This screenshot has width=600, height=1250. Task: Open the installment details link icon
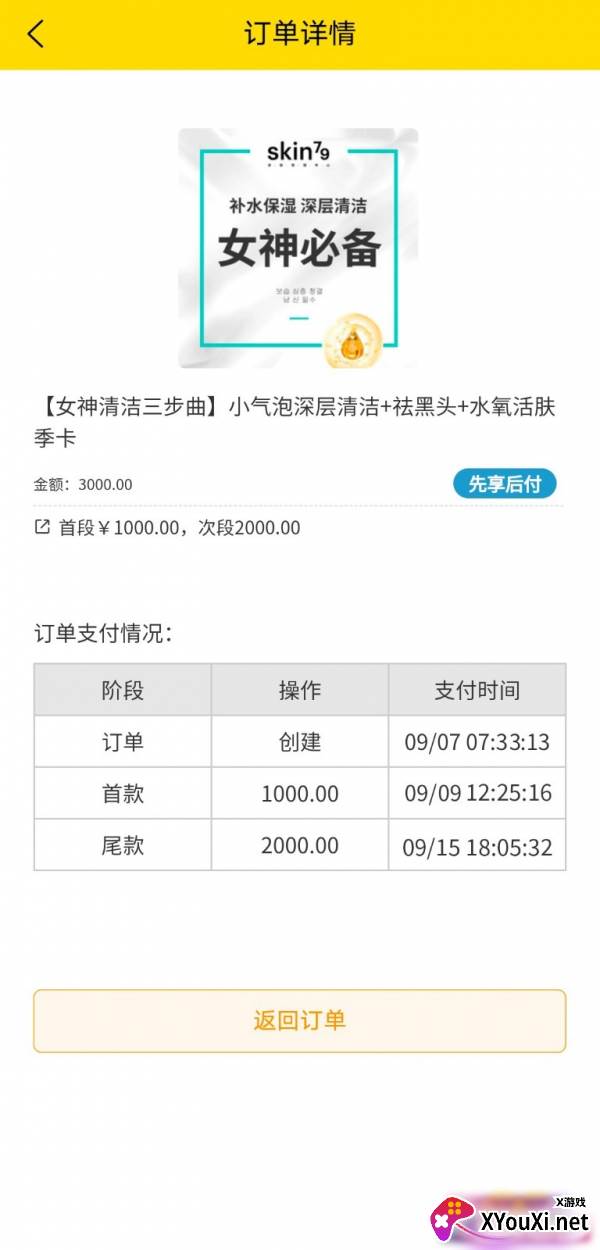pos(42,527)
